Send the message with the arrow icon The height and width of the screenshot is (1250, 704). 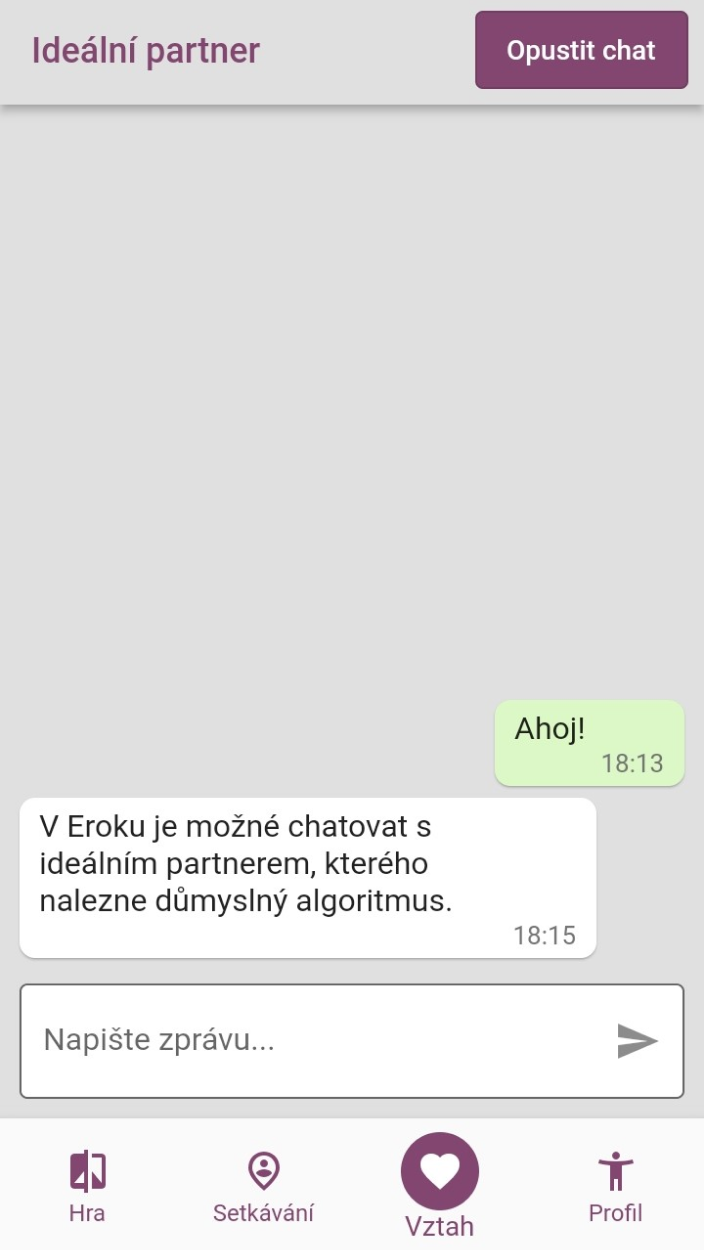coord(637,1041)
